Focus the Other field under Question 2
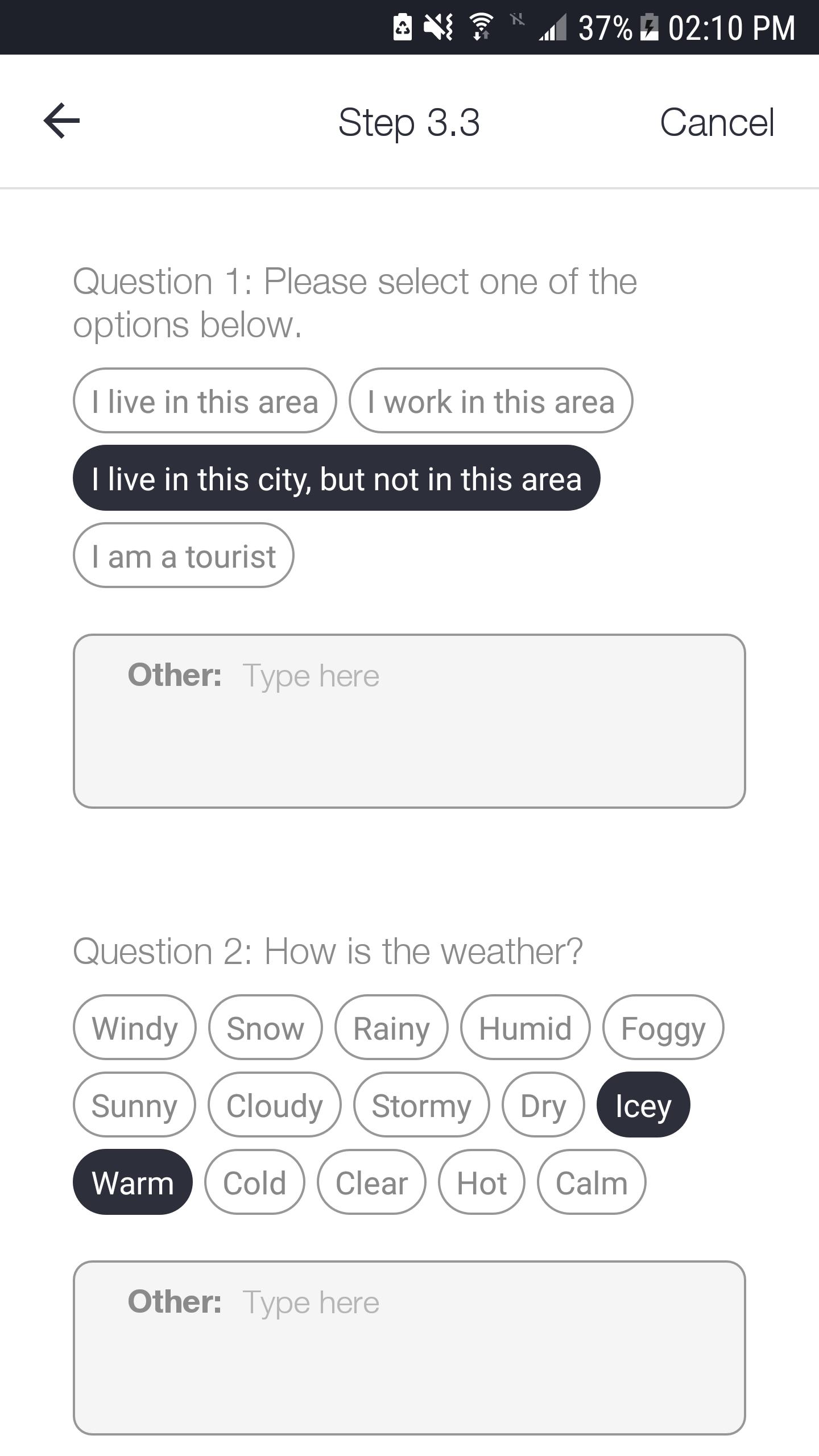 409,1347
